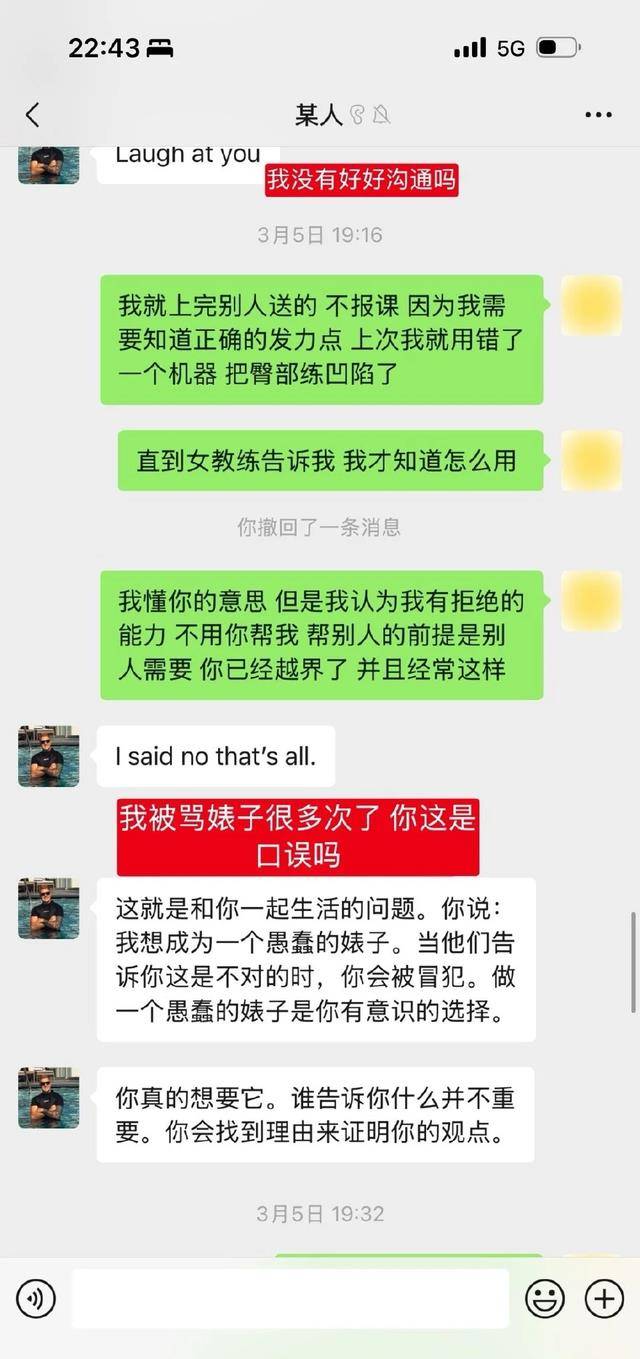
Task: Open my avatar beside '直到女教练告诉我' message
Action: point(591,461)
